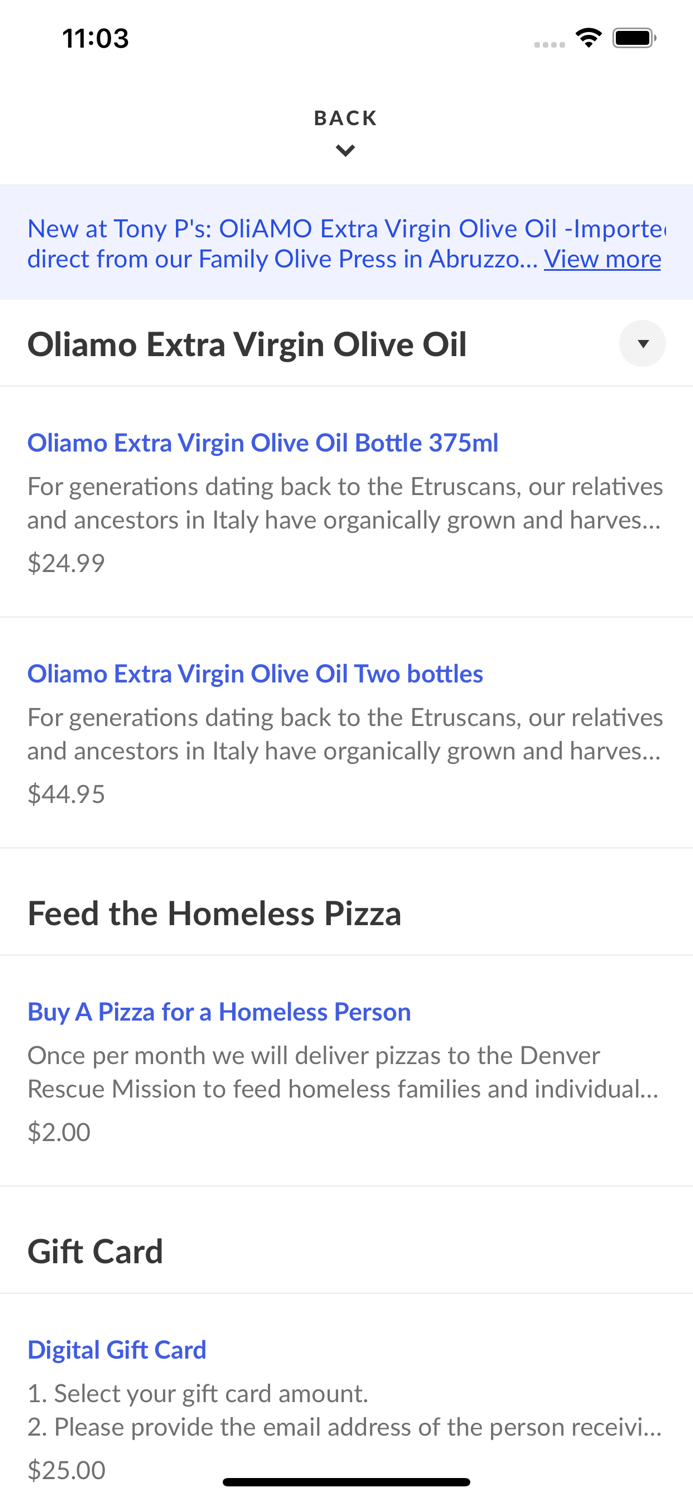Screen dimensions: 693x1500
Task: Select the Digital Gift Card item
Action: coord(117,1350)
